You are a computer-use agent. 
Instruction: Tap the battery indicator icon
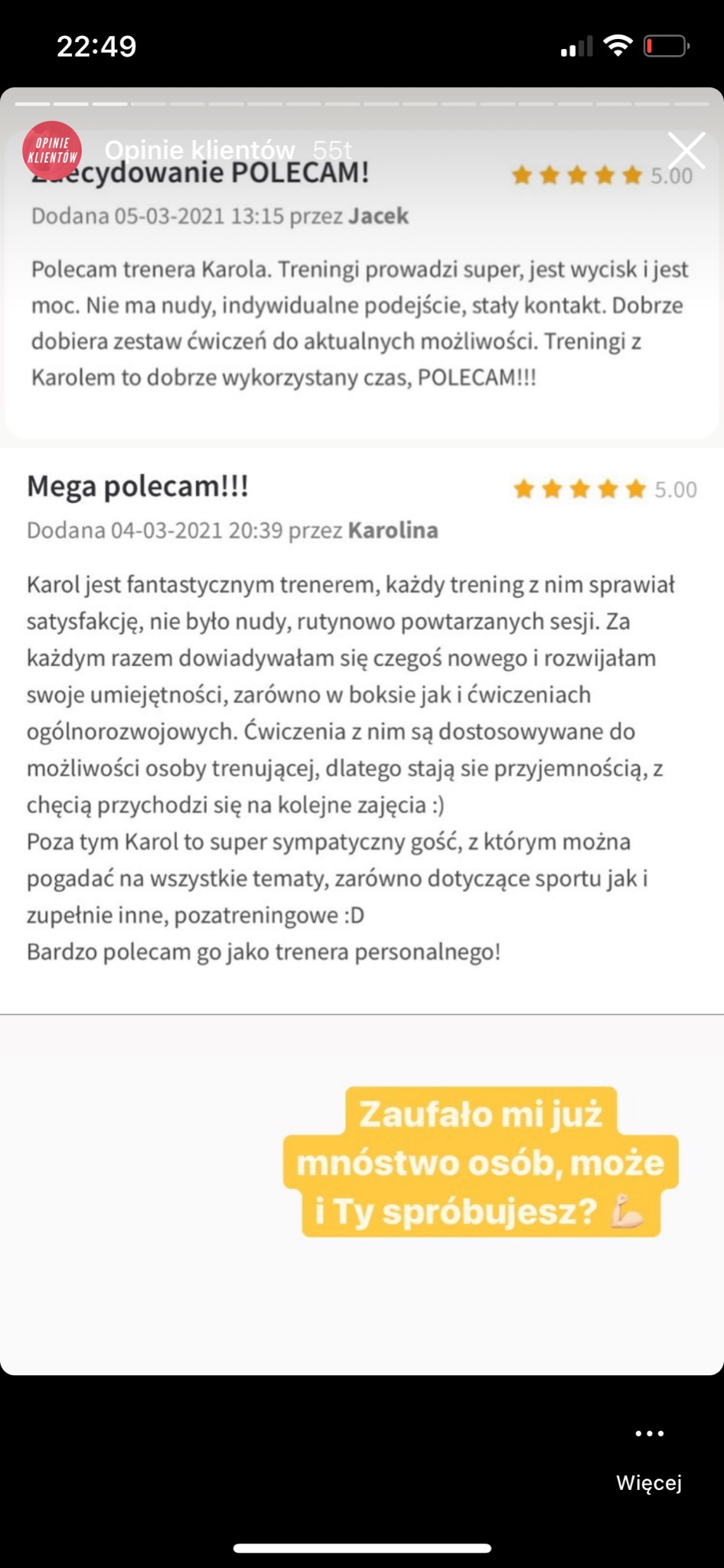pos(663,46)
